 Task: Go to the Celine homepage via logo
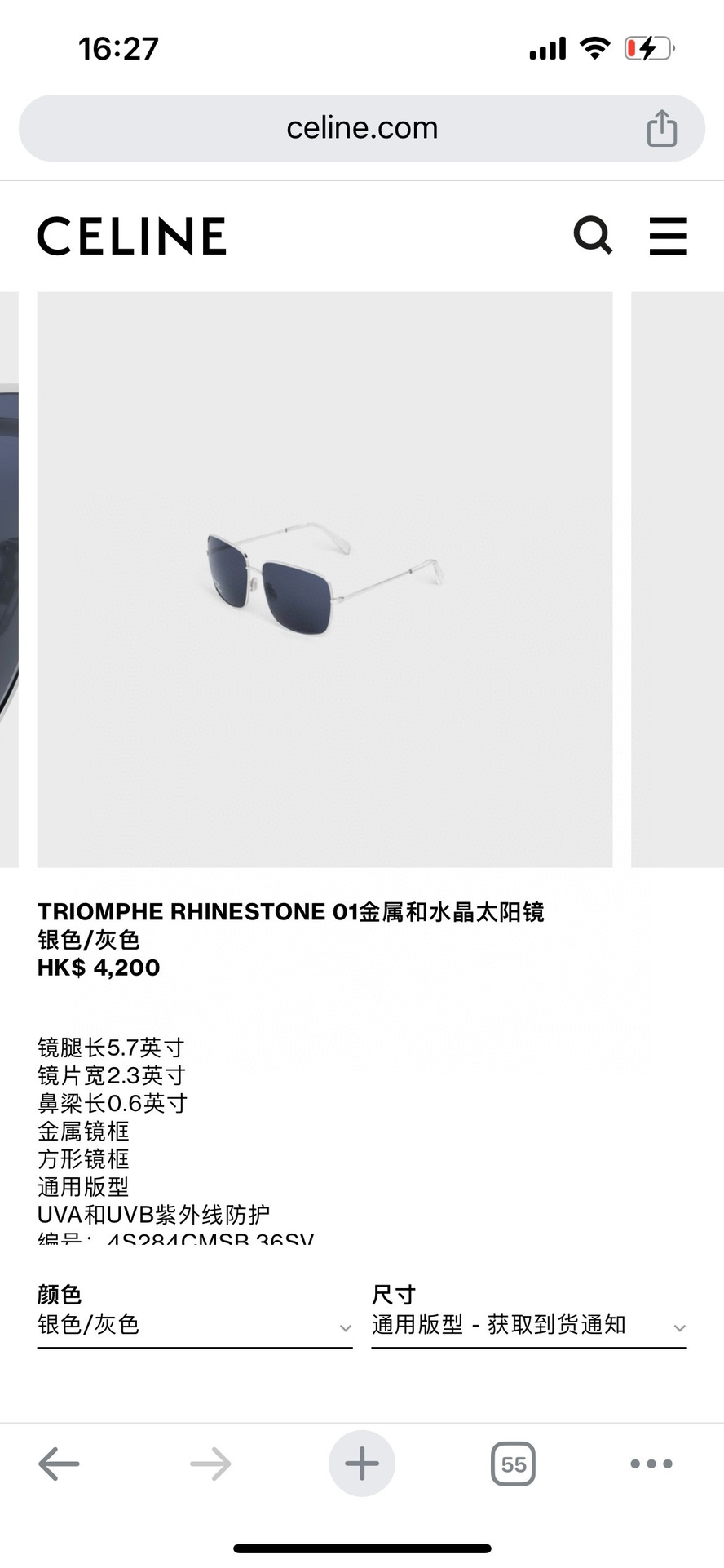(x=131, y=236)
